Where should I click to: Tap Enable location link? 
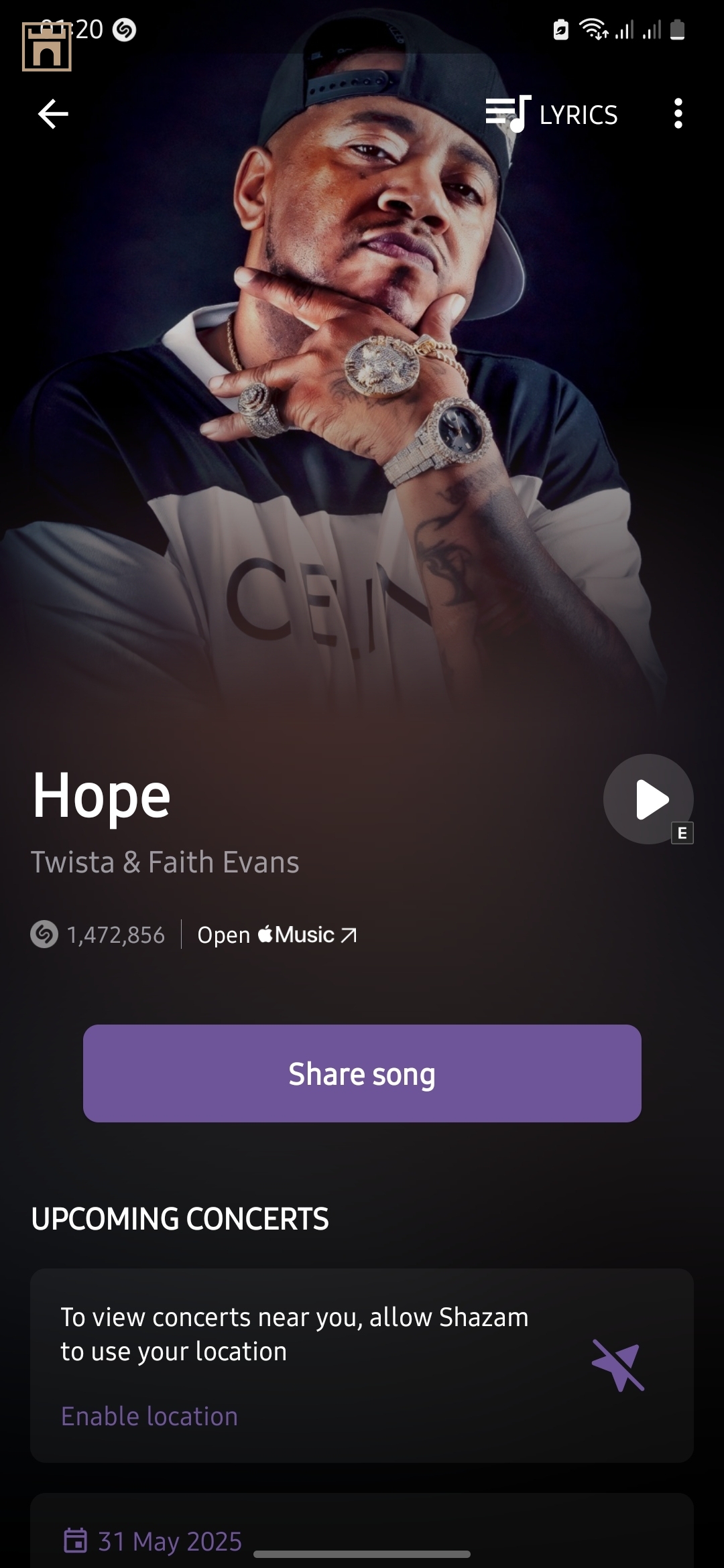click(149, 1416)
